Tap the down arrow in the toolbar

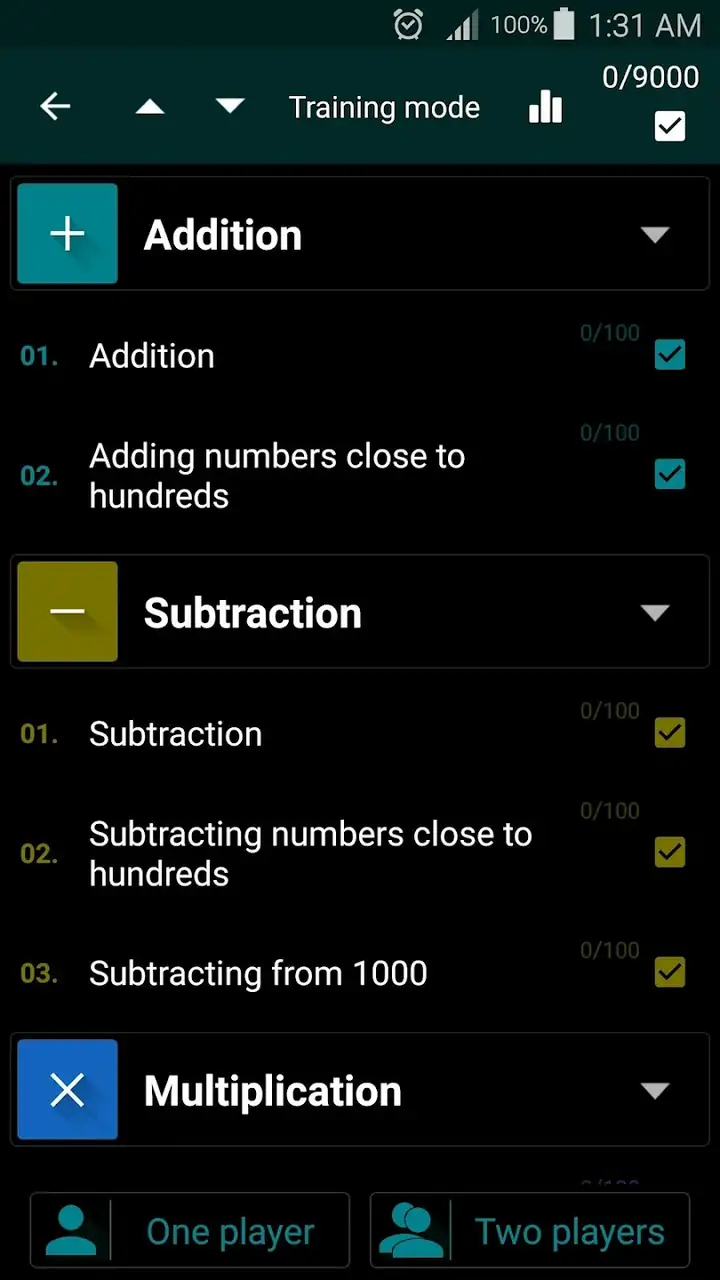230,106
